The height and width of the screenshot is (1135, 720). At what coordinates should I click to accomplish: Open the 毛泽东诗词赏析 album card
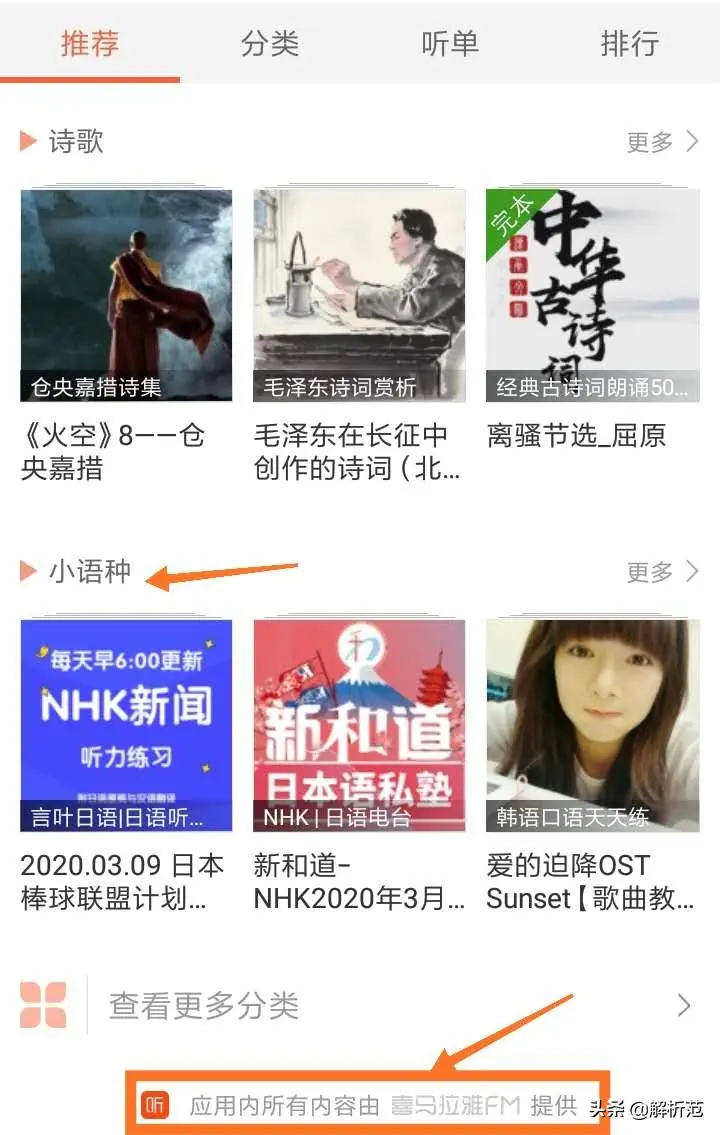(x=359, y=295)
